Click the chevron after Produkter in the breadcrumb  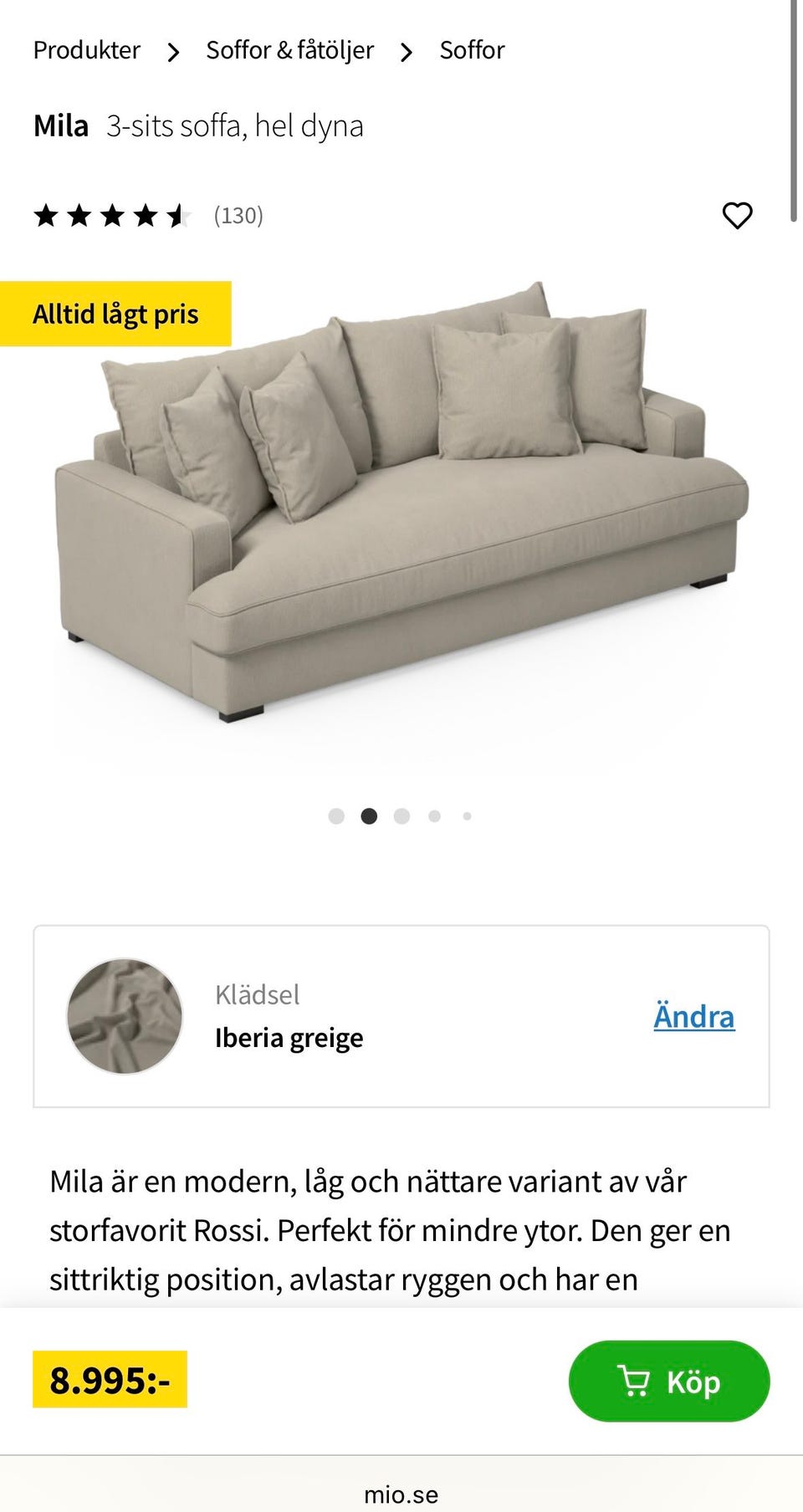pos(172,50)
